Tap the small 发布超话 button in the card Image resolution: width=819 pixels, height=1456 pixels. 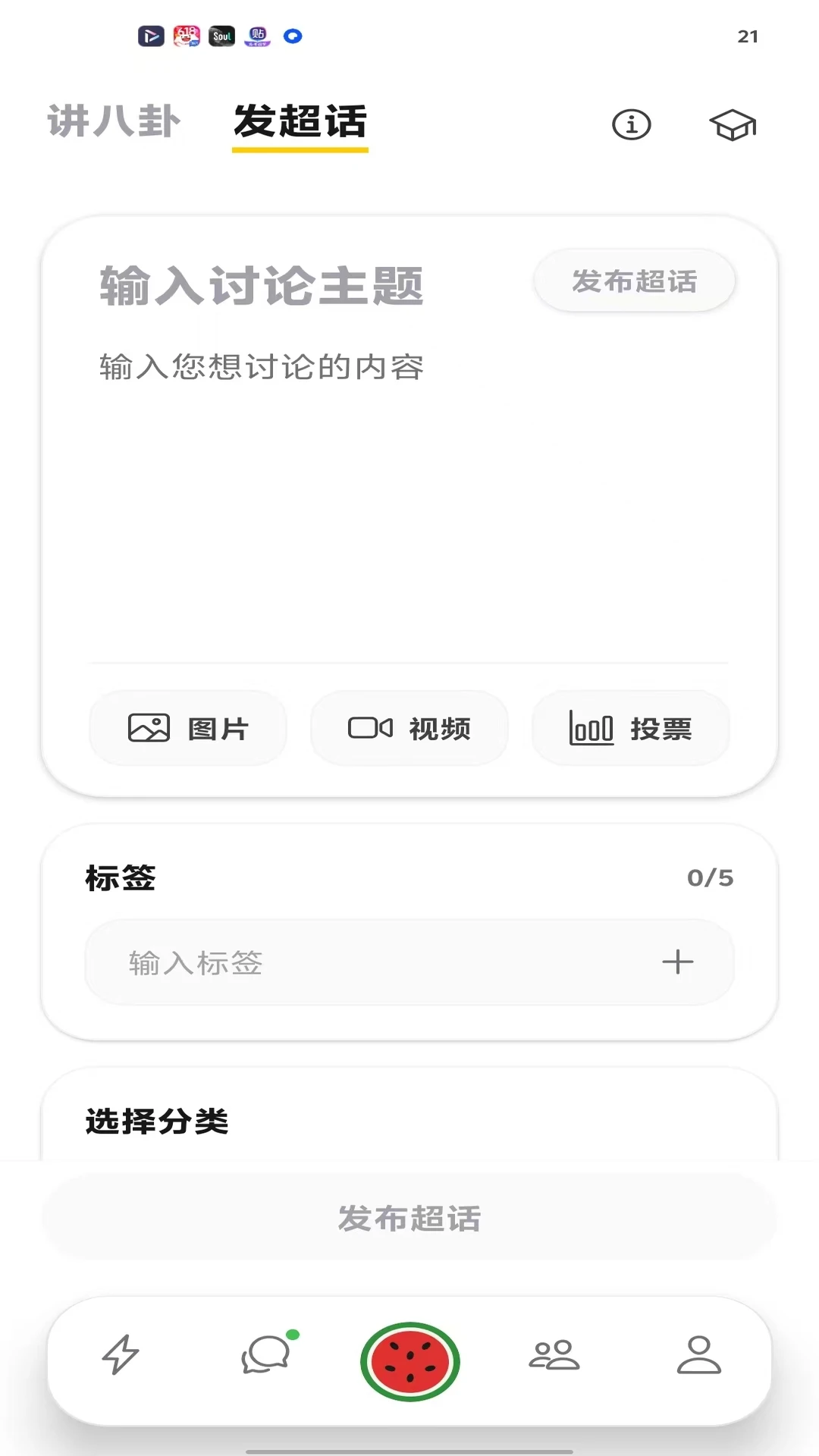[635, 281]
